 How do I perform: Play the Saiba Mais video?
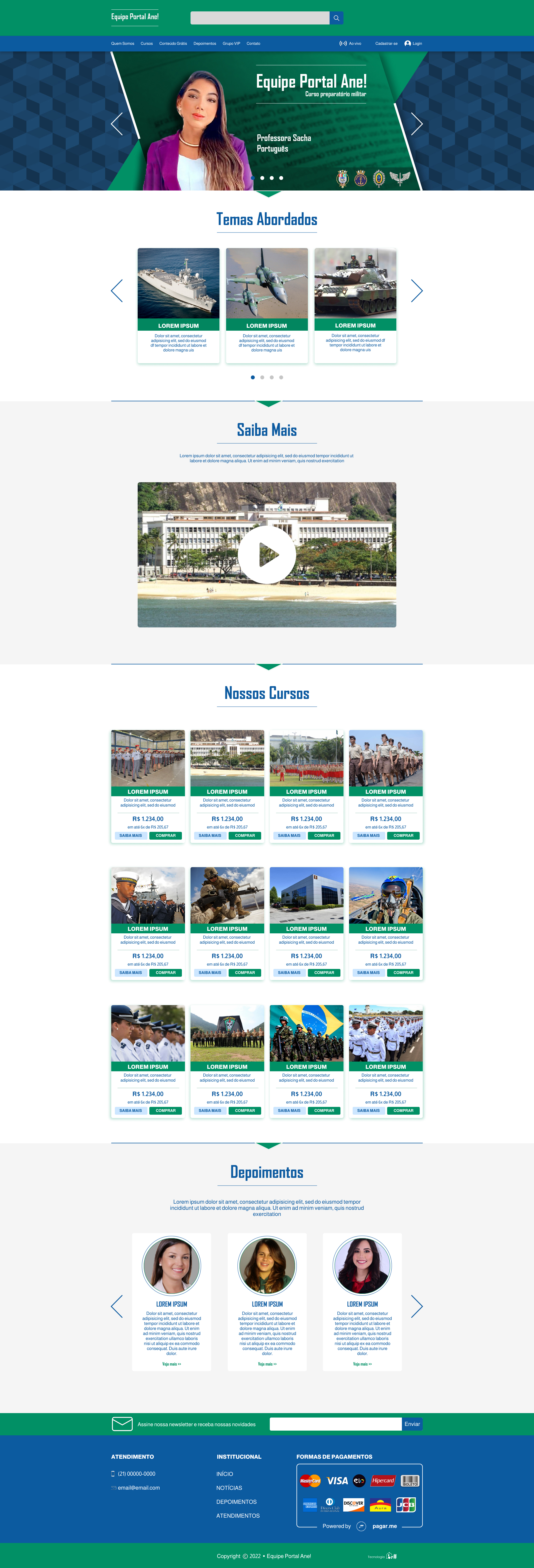pos(267,555)
